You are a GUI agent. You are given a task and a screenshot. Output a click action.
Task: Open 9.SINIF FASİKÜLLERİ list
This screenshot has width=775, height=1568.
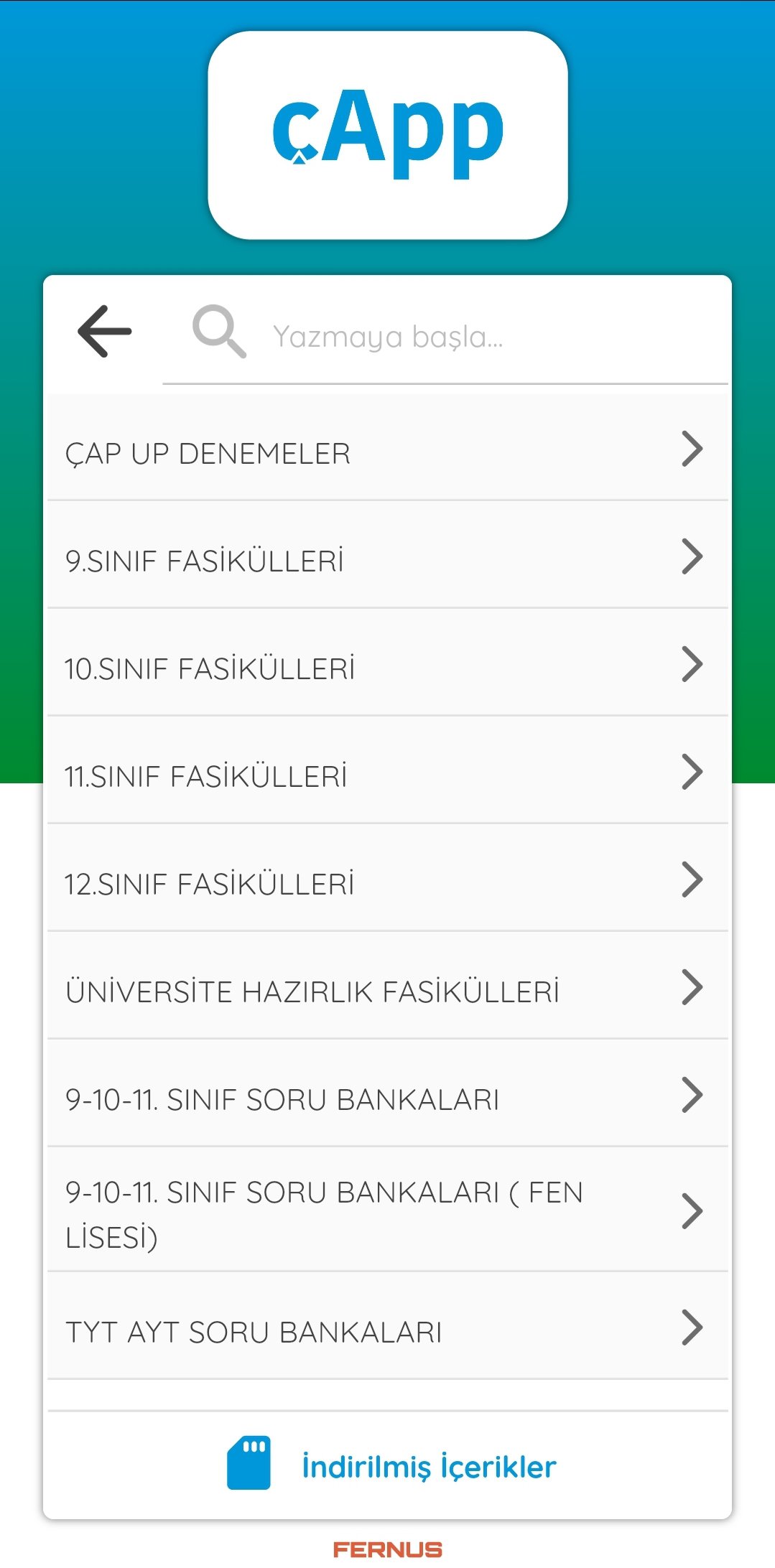coord(387,558)
